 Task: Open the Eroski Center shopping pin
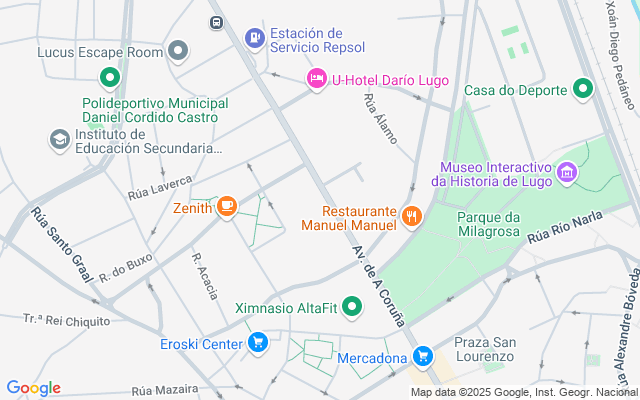259,343
